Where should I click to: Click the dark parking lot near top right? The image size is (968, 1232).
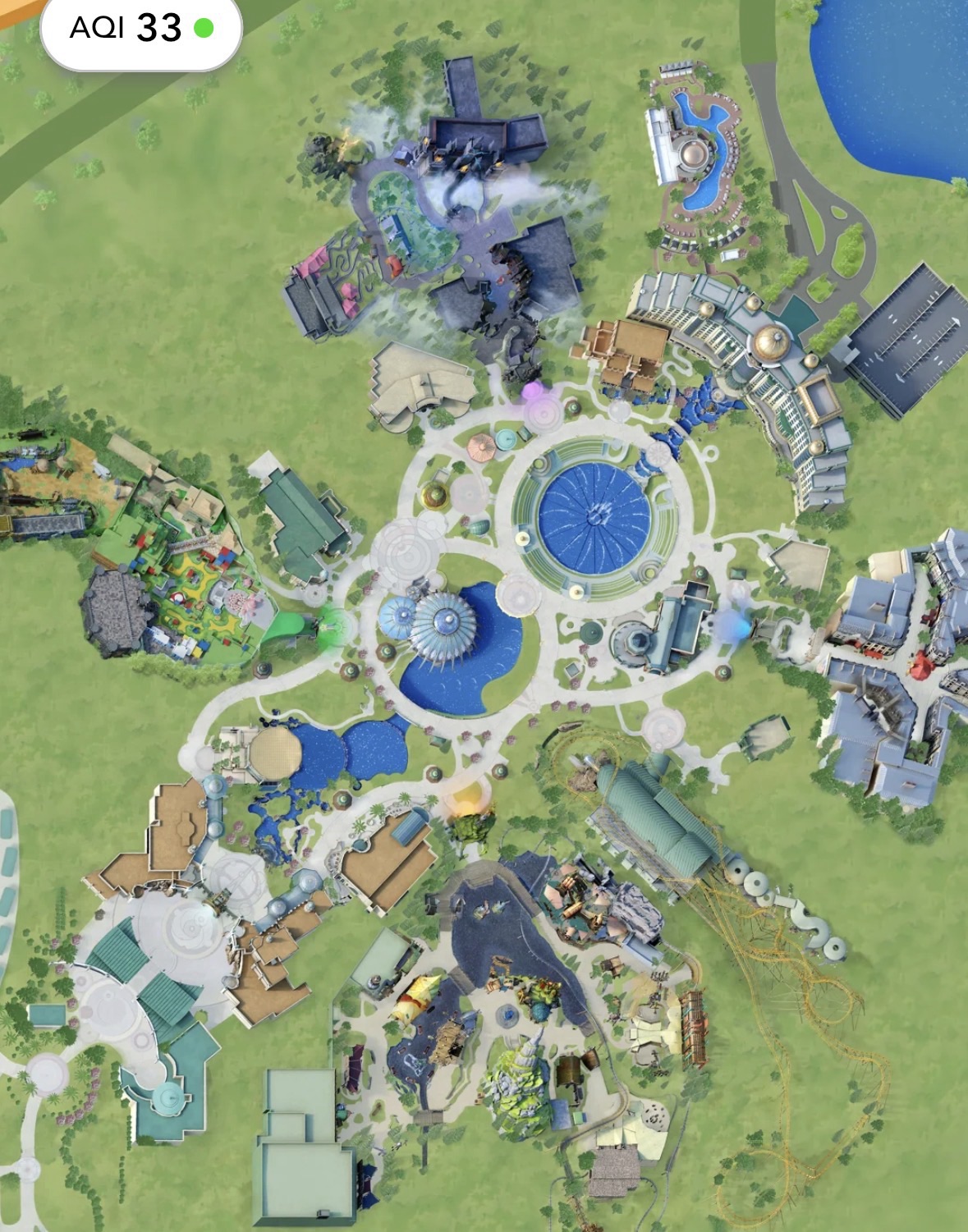click(x=911, y=337)
